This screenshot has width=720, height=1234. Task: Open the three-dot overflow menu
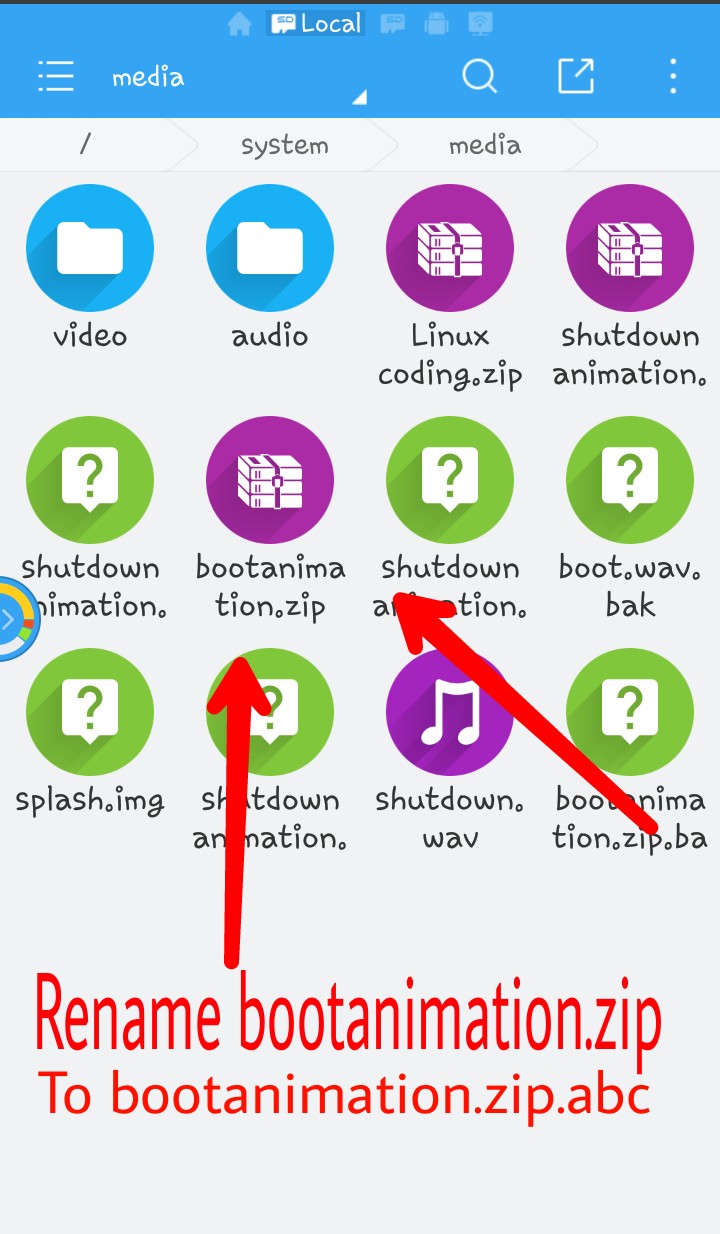(x=673, y=76)
